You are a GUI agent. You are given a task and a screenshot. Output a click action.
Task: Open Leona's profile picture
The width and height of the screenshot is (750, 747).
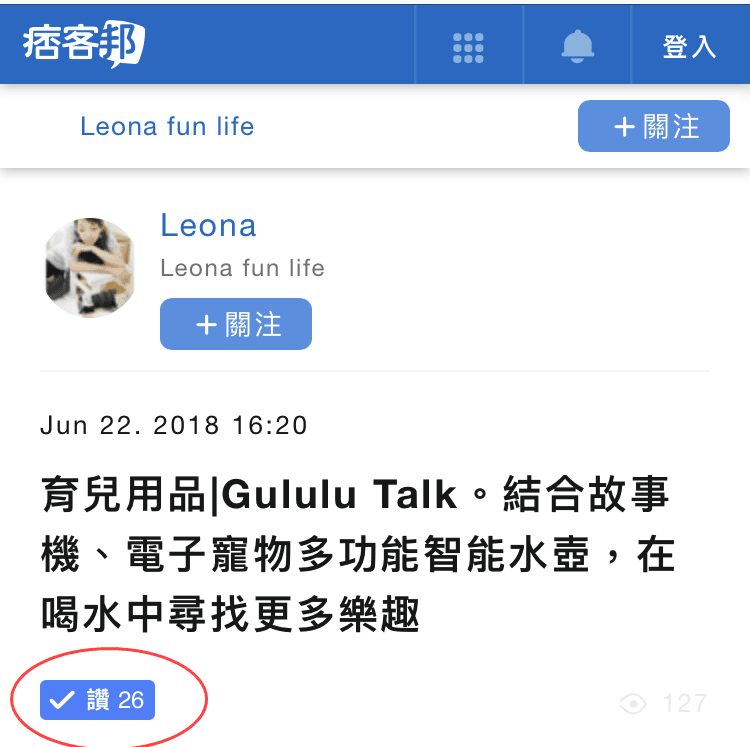point(90,268)
